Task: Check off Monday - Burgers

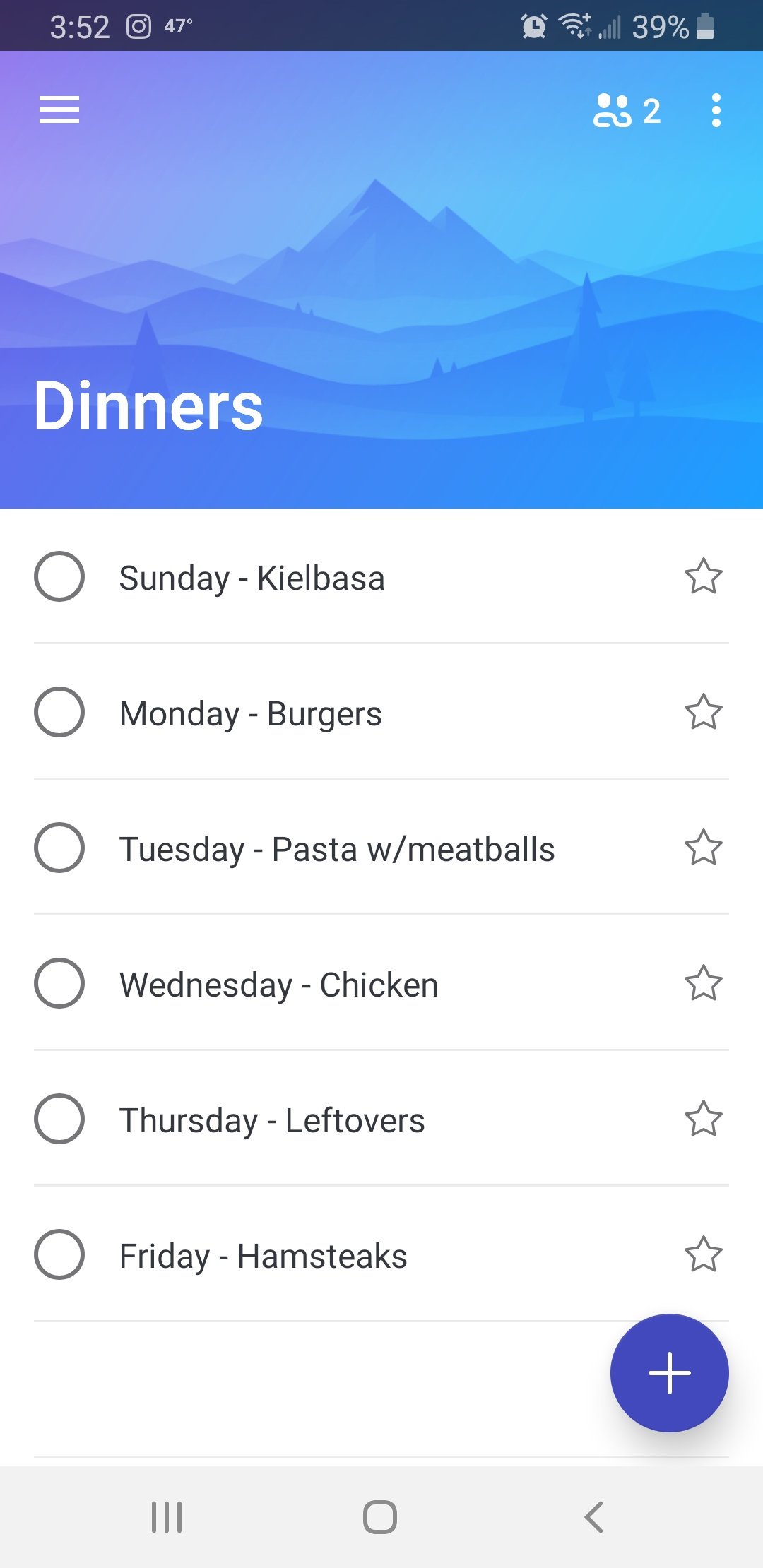Action: coord(59,712)
